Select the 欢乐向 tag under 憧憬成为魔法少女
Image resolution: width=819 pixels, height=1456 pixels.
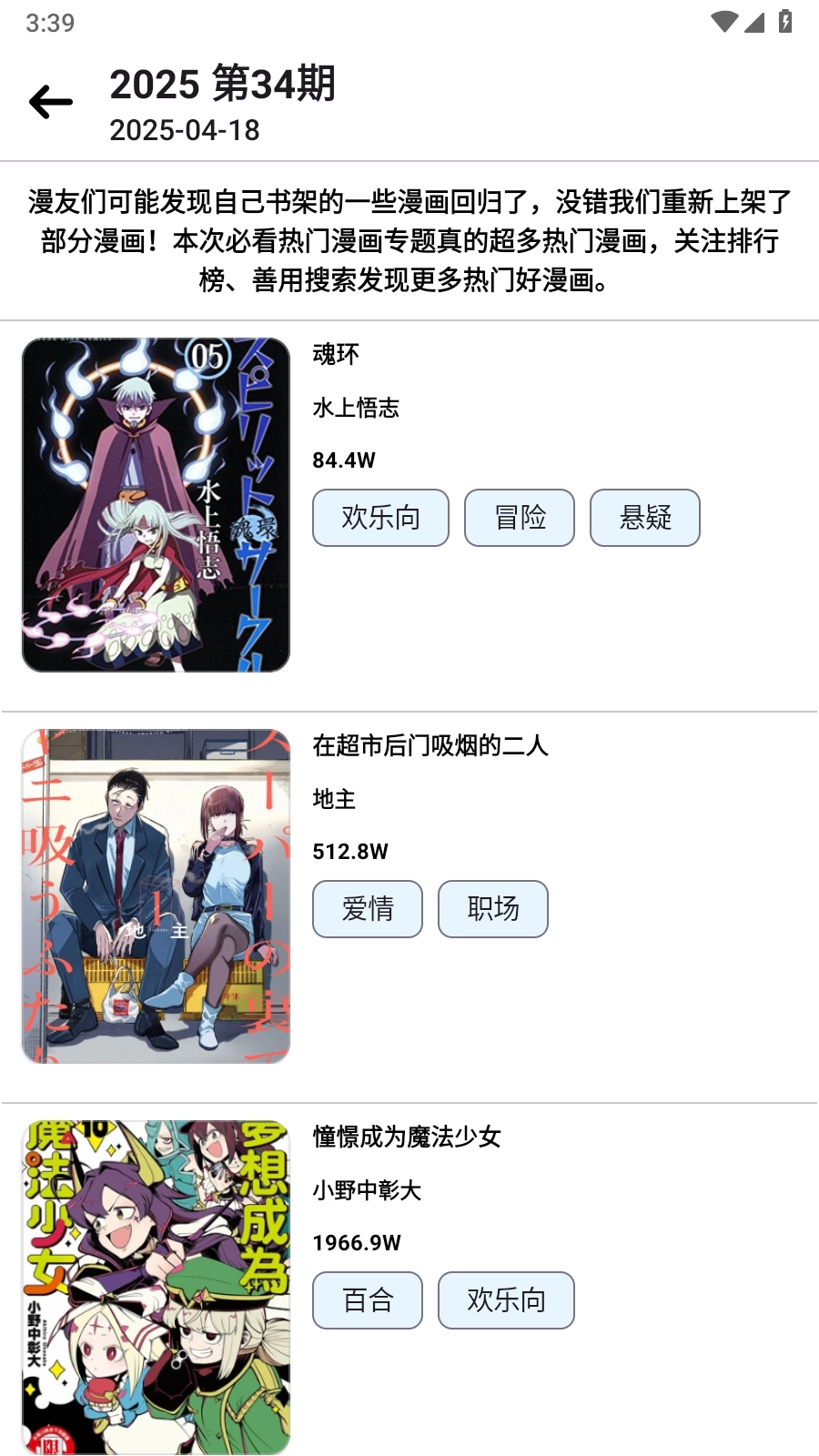pos(506,1300)
